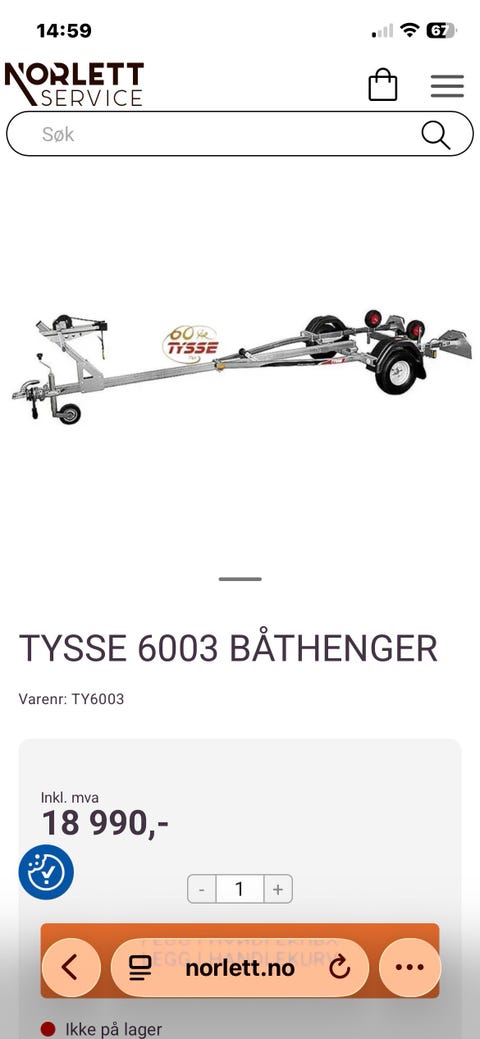Increase quantity with the plus button
This screenshot has width=480, height=1039.
278,889
